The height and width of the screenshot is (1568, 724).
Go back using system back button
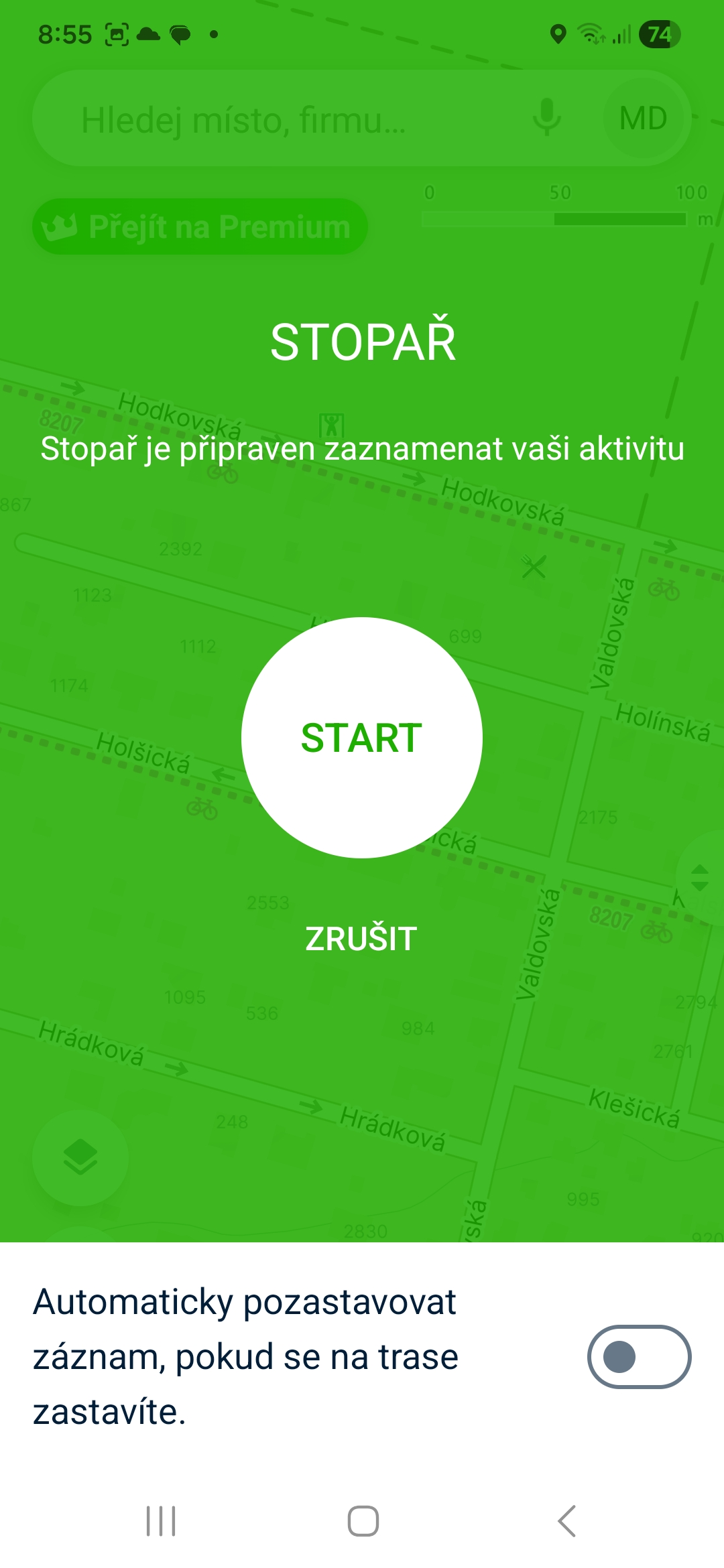click(566, 1521)
